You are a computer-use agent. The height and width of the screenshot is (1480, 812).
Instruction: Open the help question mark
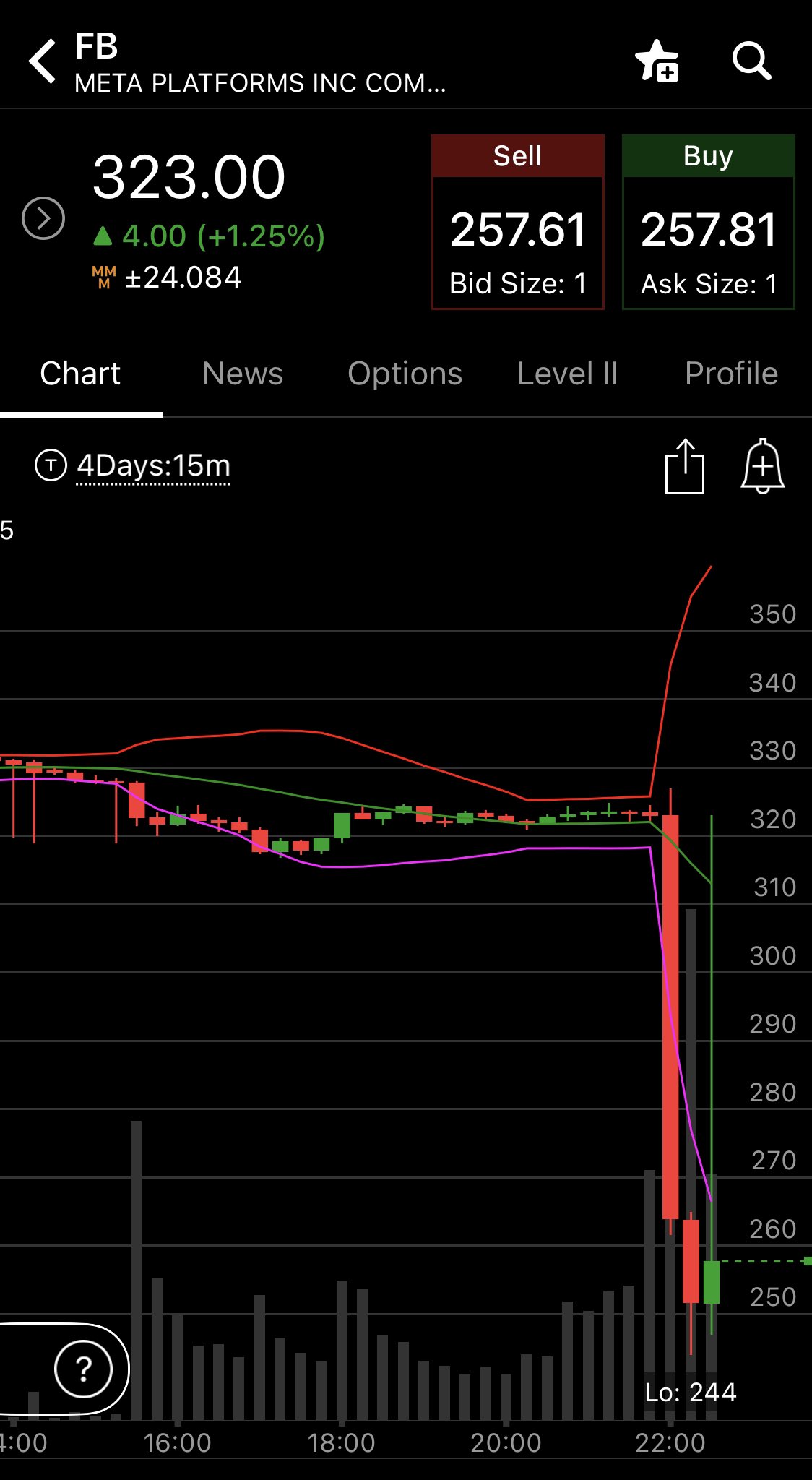click(x=84, y=1369)
